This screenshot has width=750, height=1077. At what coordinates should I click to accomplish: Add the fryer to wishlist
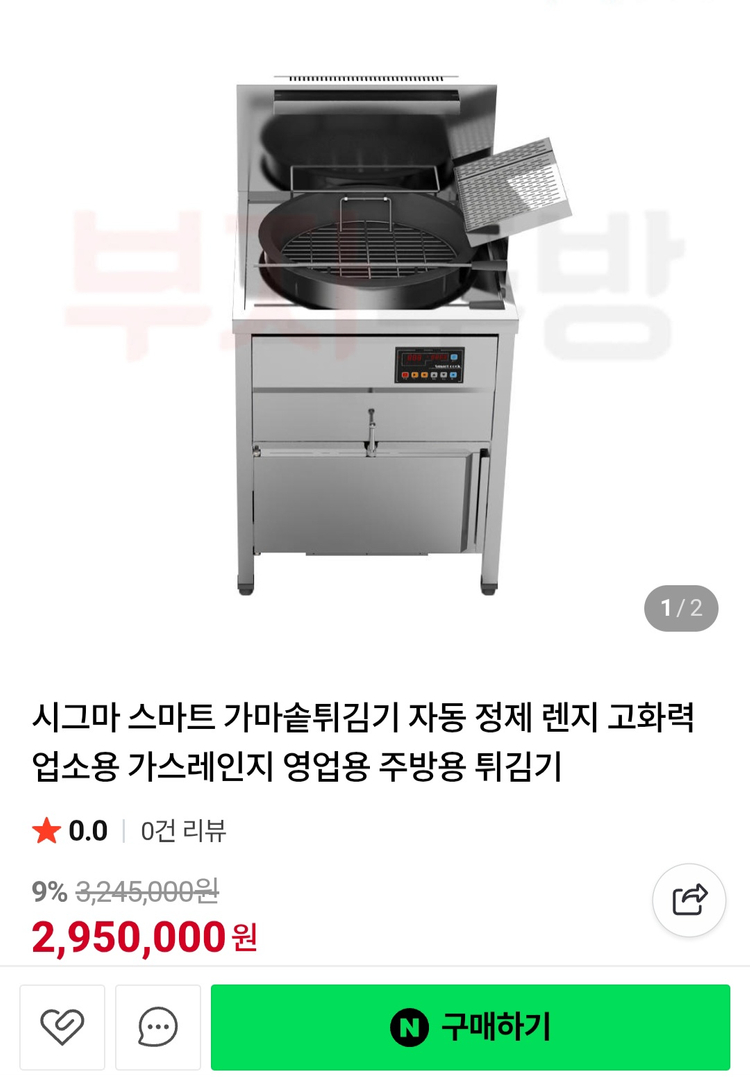(62, 1027)
